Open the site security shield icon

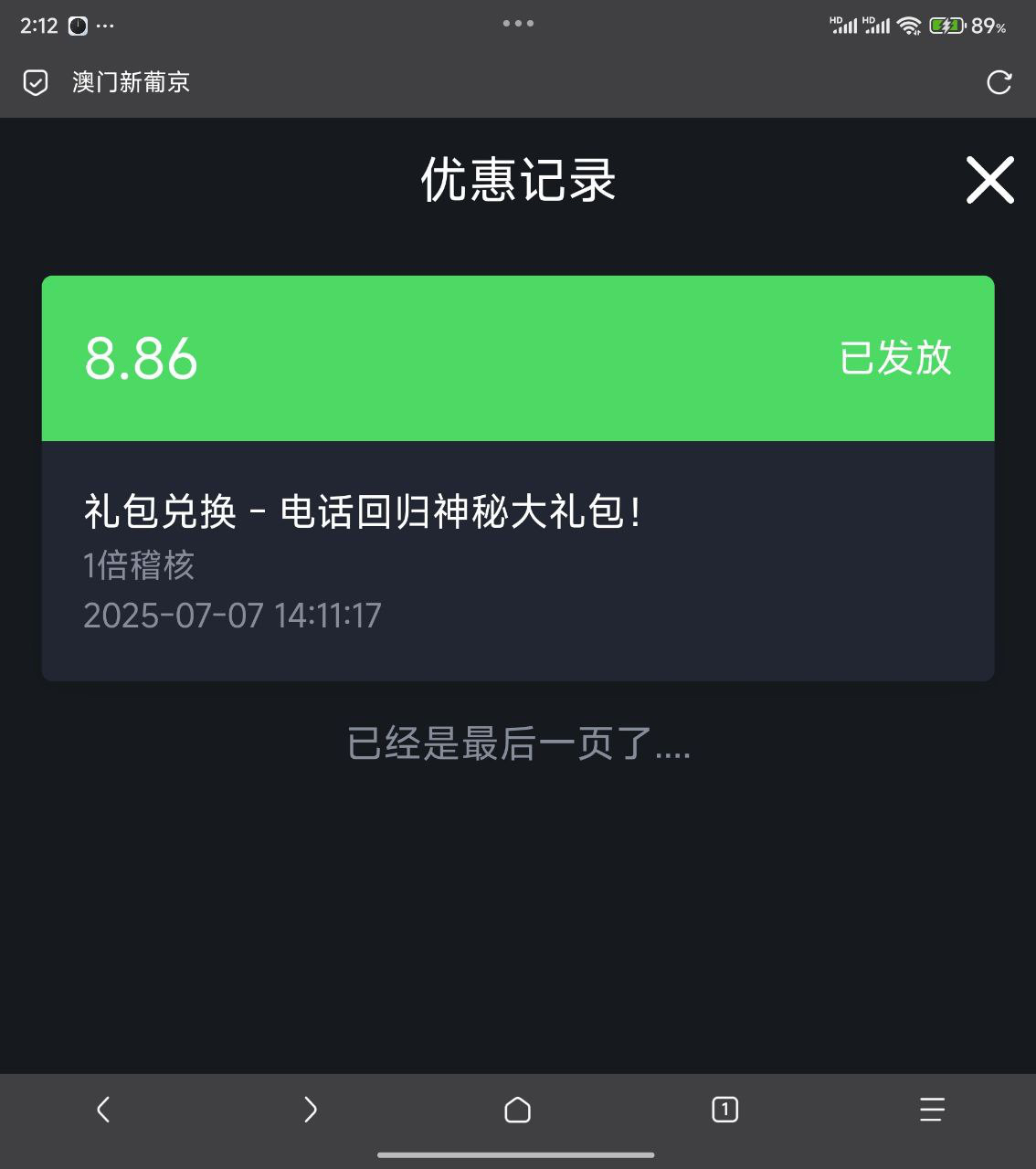35,82
